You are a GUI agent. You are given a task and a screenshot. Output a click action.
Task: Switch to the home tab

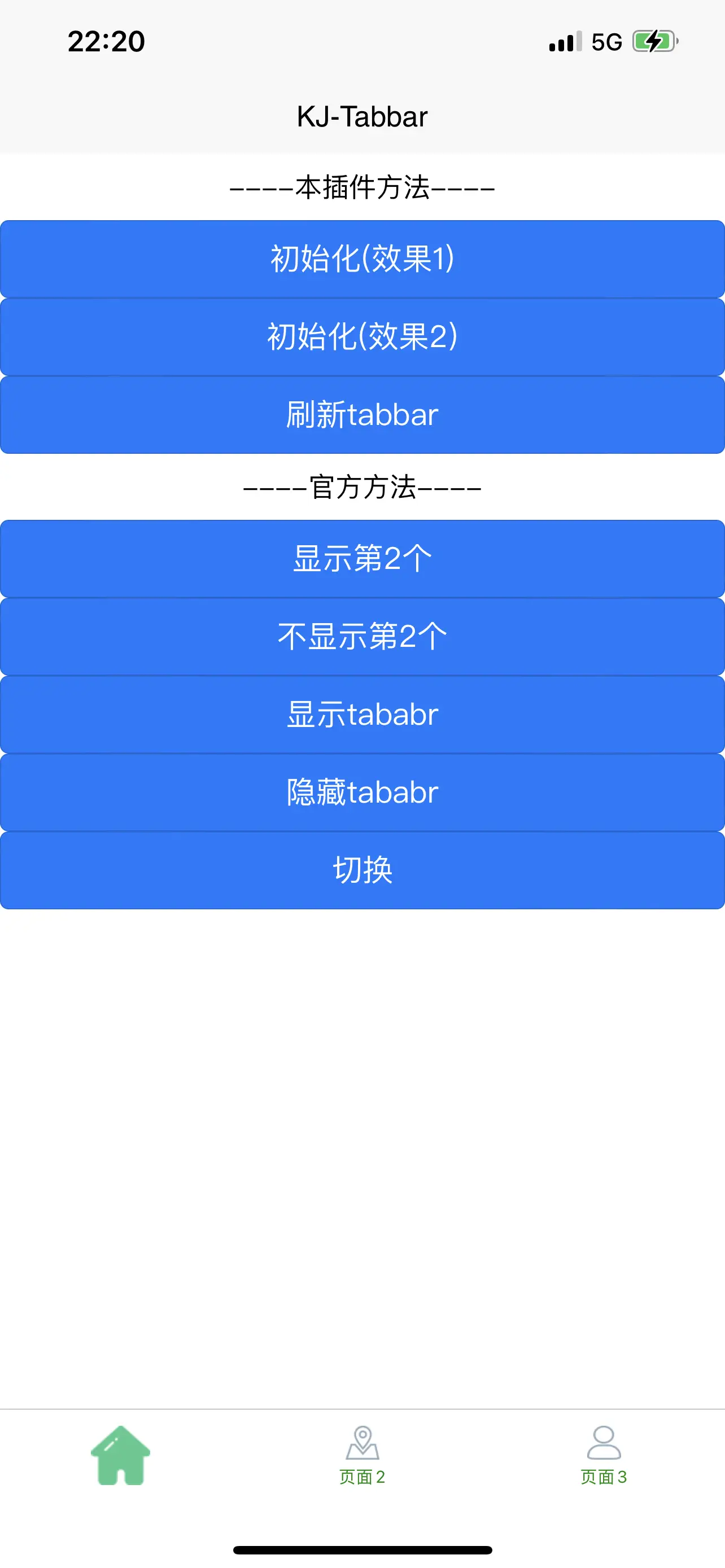[120, 1455]
